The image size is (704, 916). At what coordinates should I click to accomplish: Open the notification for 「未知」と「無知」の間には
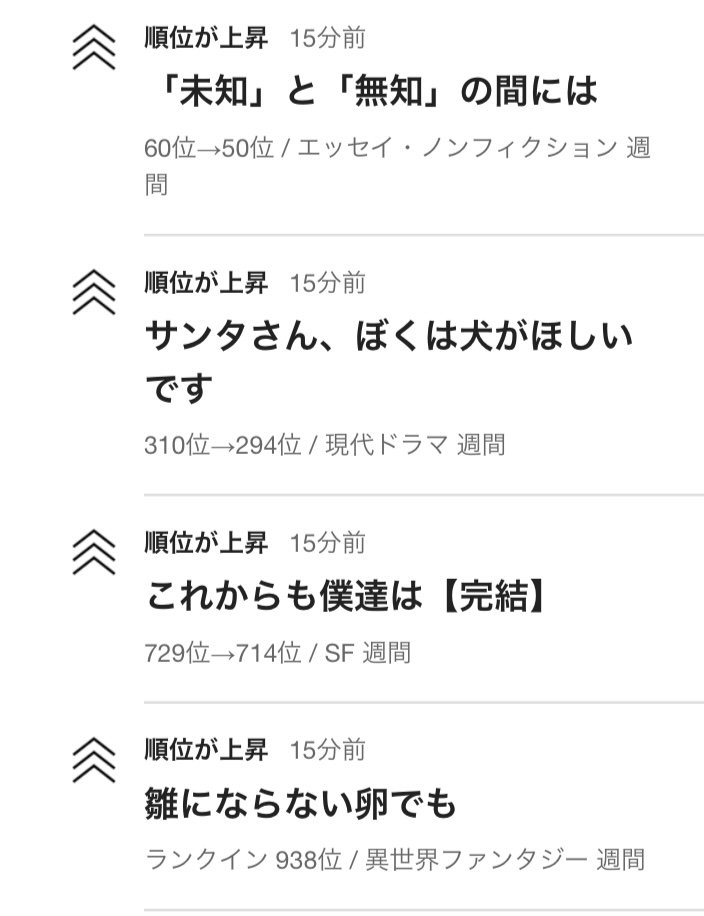coord(371,92)
